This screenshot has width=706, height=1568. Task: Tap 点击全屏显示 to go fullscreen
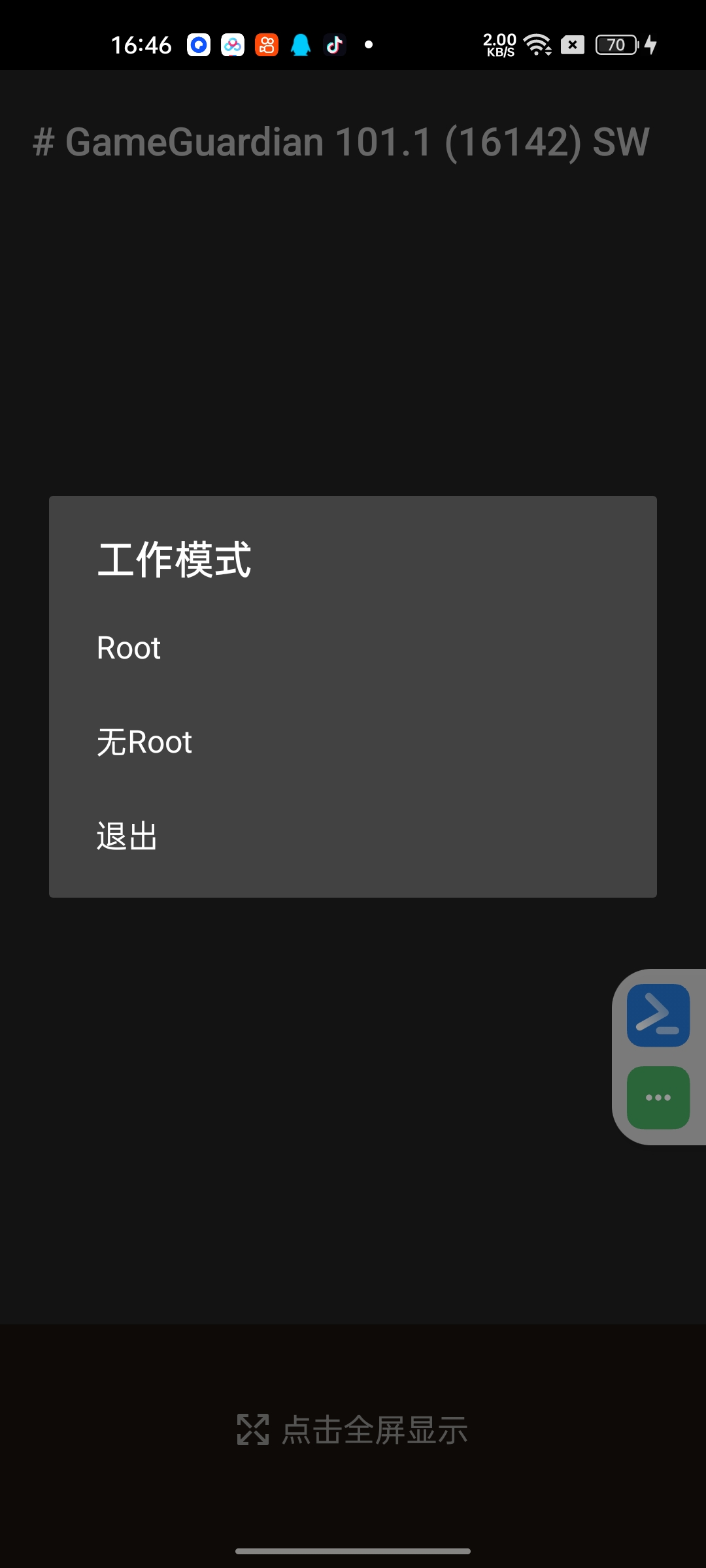353,1429
